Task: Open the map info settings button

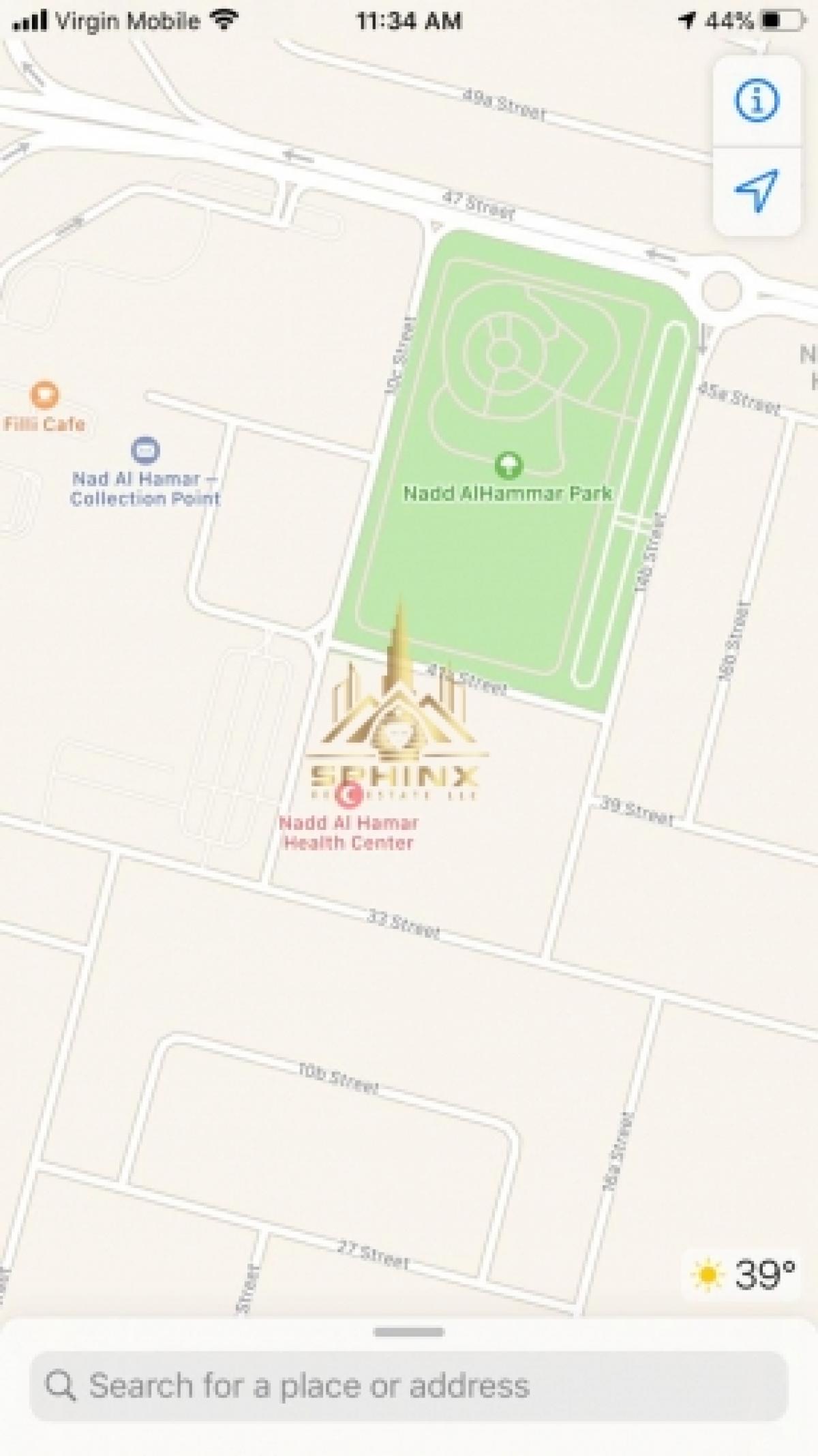Action: click(756, 101)
